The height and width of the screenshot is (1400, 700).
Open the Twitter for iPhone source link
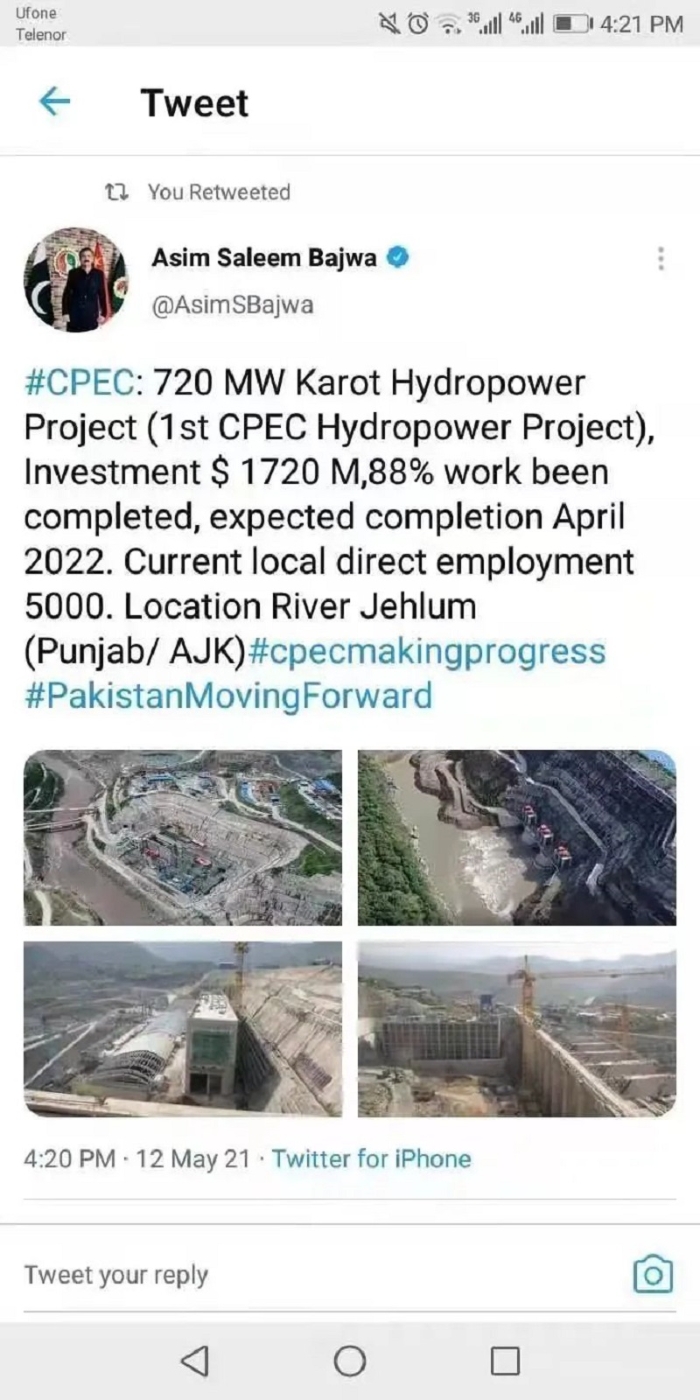[371, 1159]
